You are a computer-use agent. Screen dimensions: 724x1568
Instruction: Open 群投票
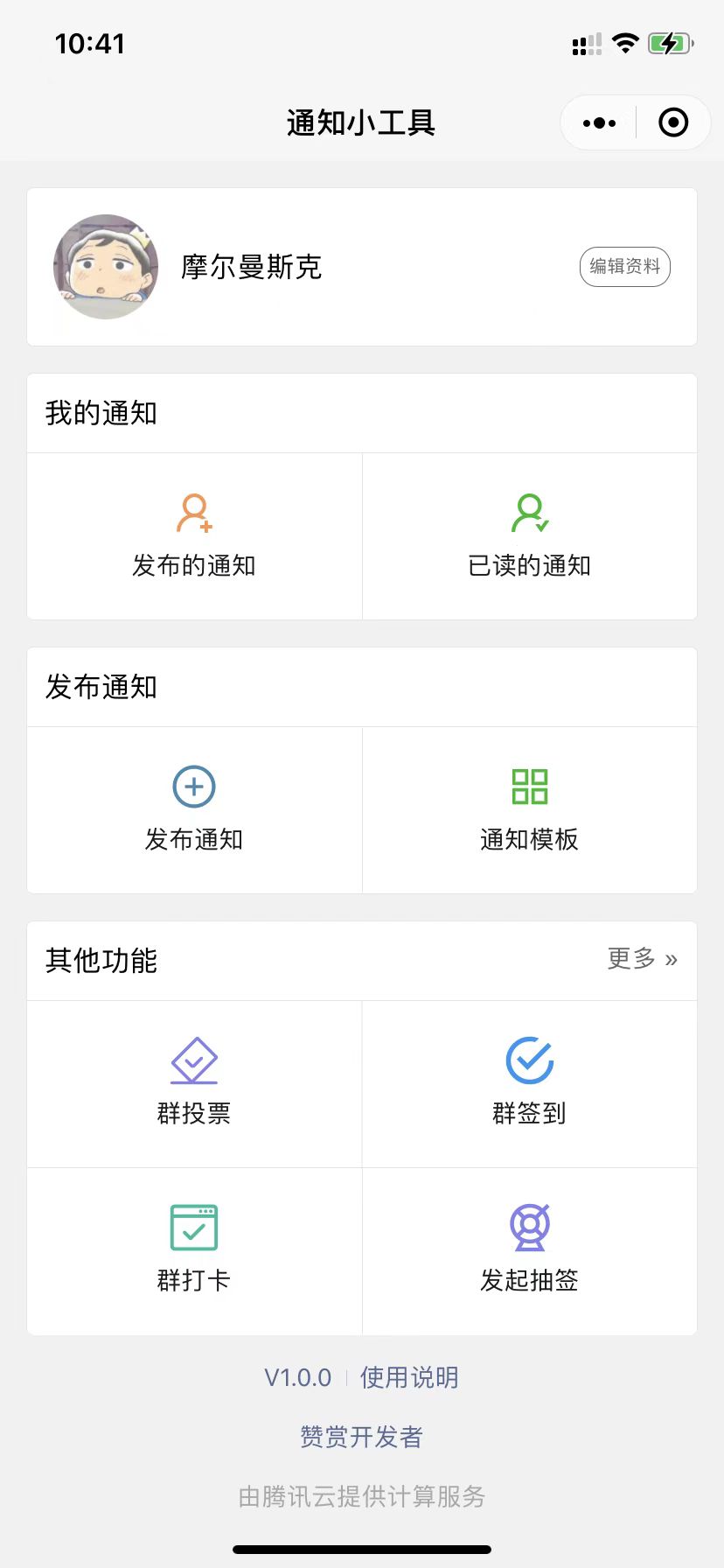[194, 1084]
